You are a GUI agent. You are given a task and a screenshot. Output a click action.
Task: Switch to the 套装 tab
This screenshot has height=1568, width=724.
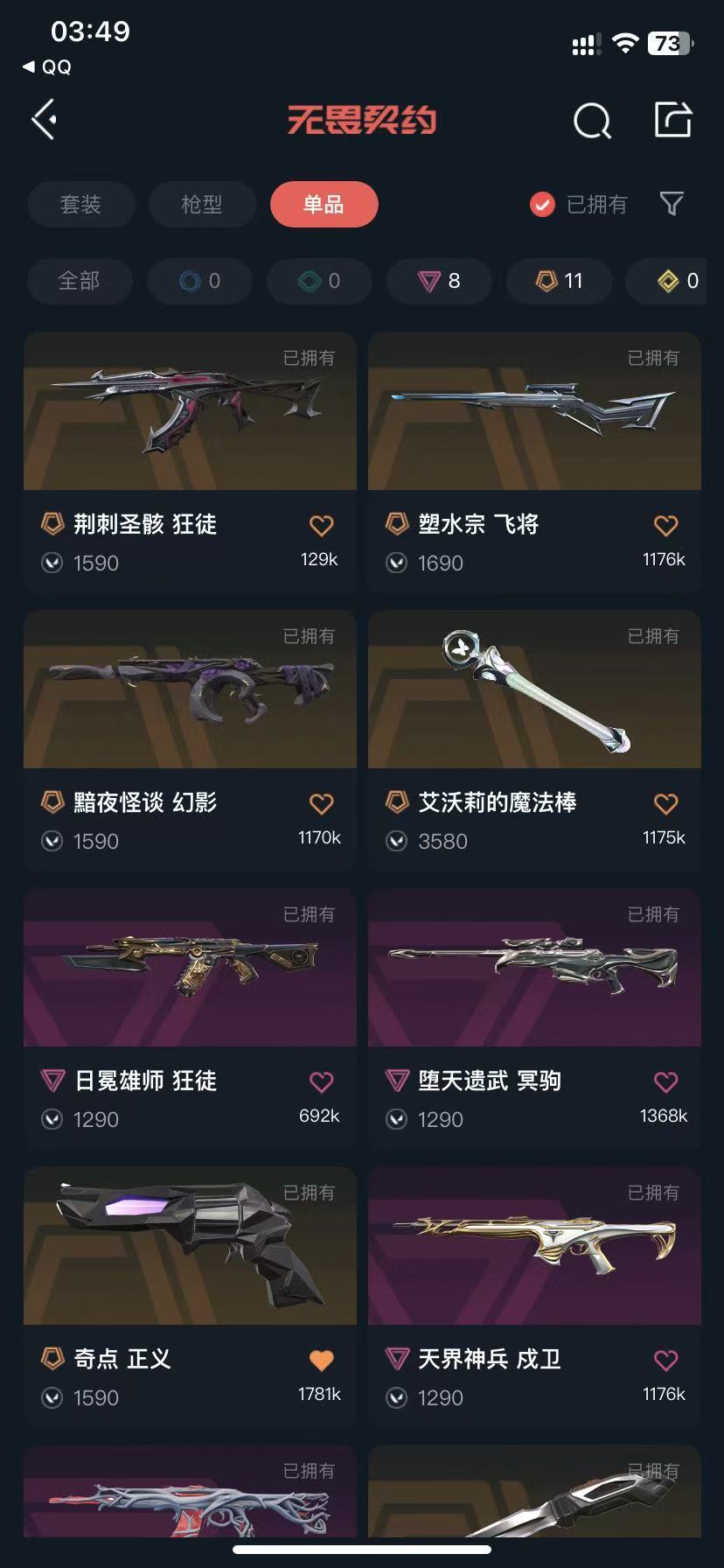[x=80, y=205]
